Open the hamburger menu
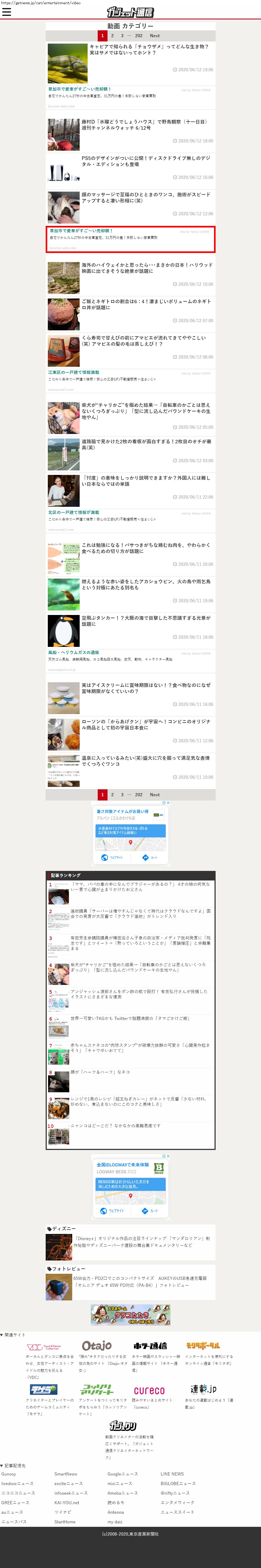 click(7, 12)
